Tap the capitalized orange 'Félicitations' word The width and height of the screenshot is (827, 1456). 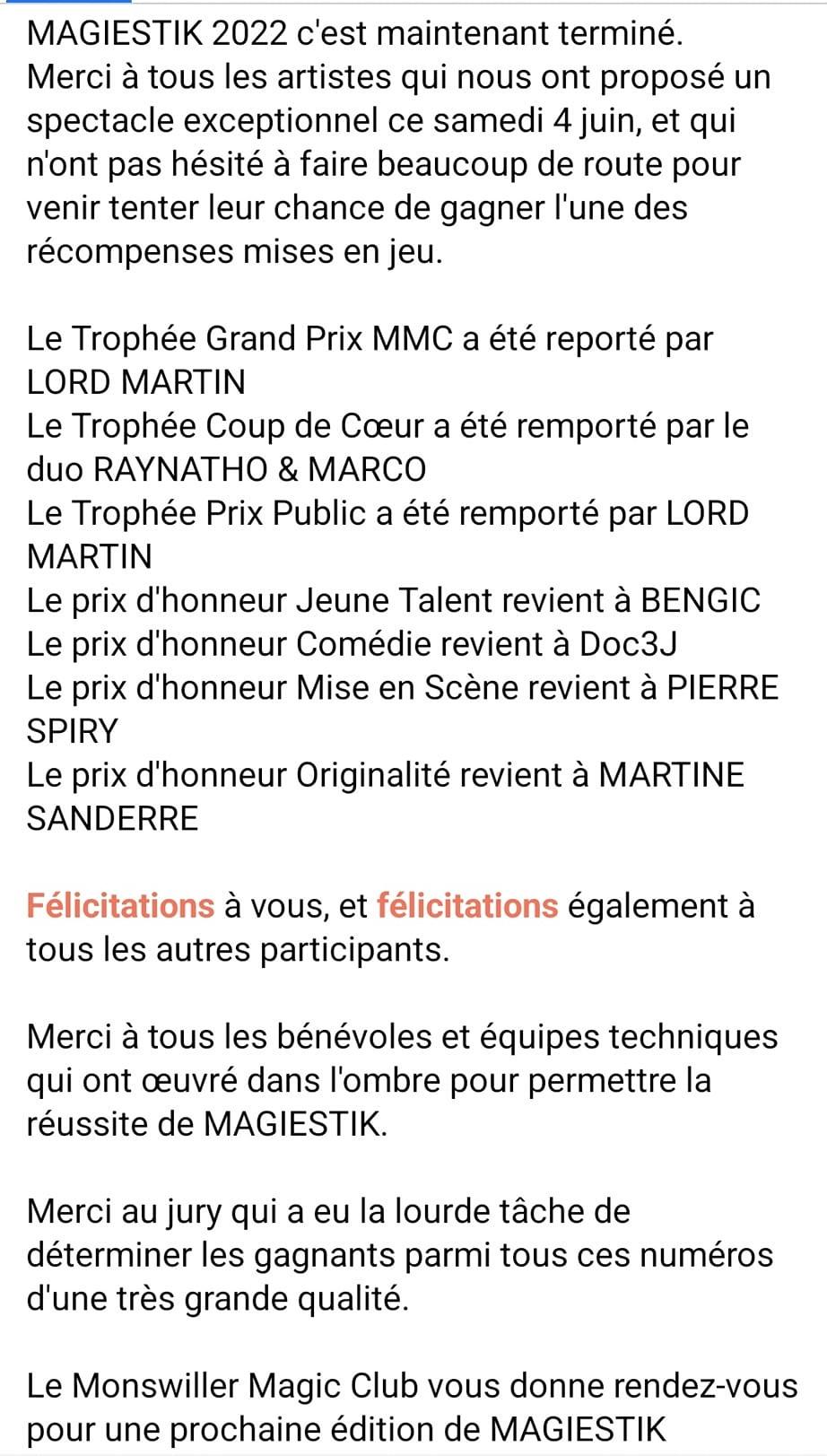pos(120,905)
